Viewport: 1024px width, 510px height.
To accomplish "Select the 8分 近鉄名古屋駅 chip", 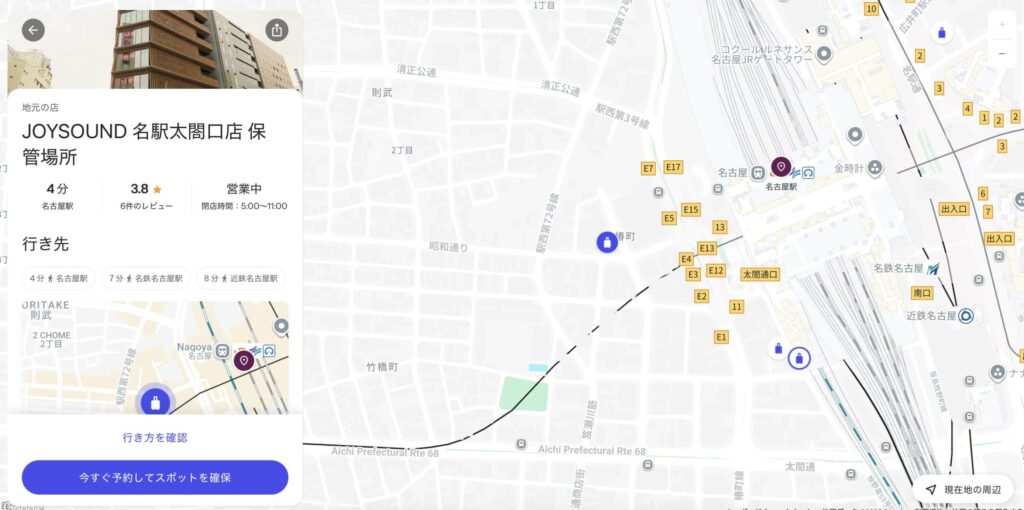I will click(241, 278).
